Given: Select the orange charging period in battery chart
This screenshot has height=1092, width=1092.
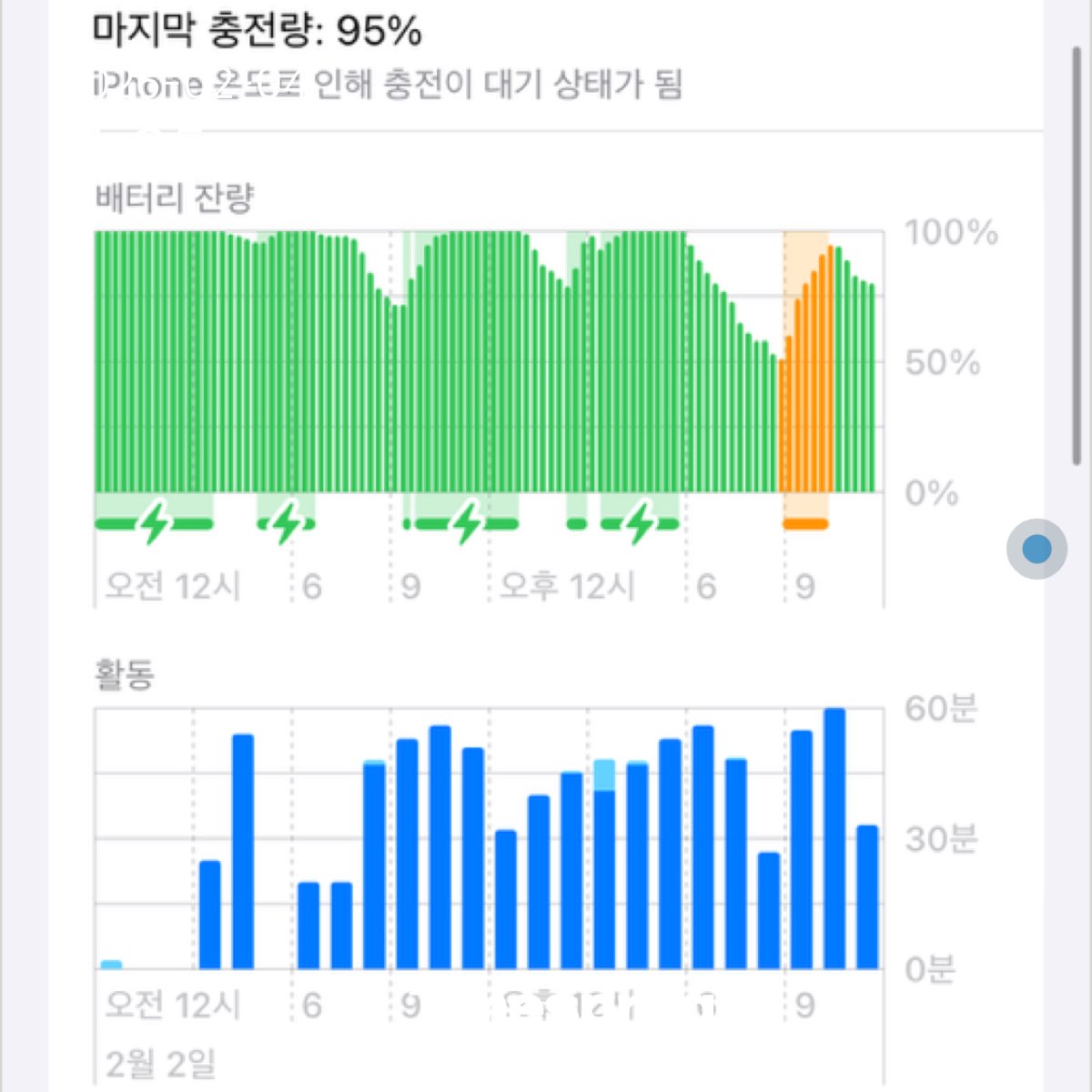Looking at the screenshot, I should click(806, 382).
